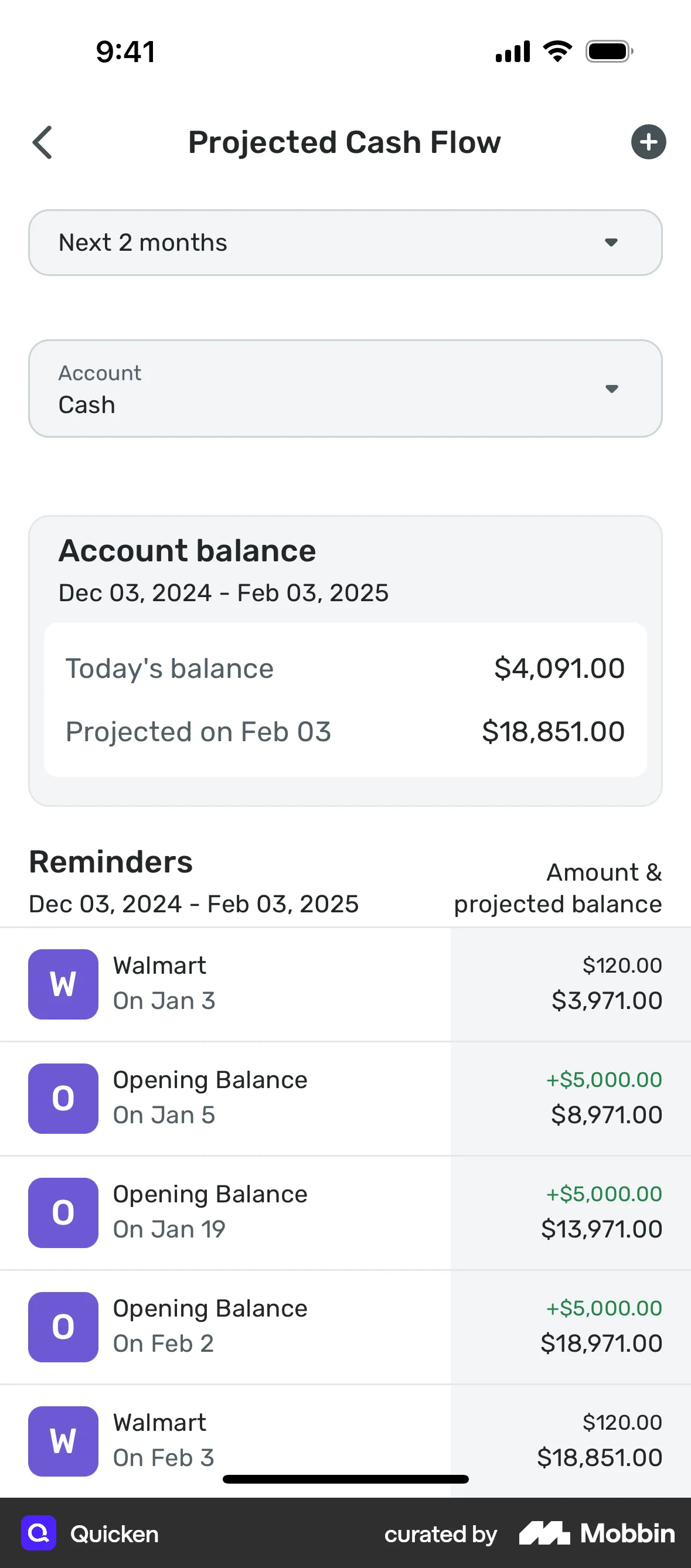Select the Walmart icon for the Jan 3 reminder

(x=63, y=983)
